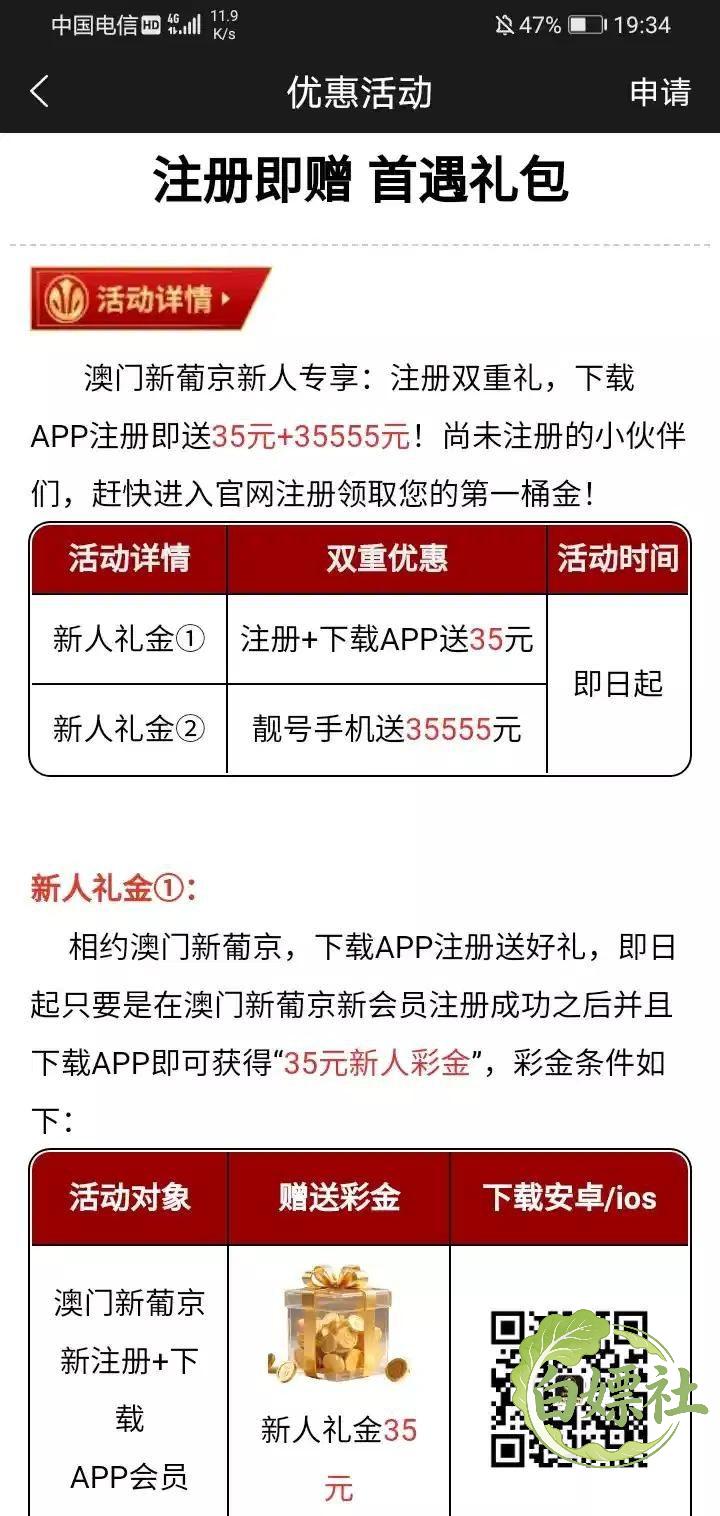Go back using the top-left arrow

[x=39, y=92]
